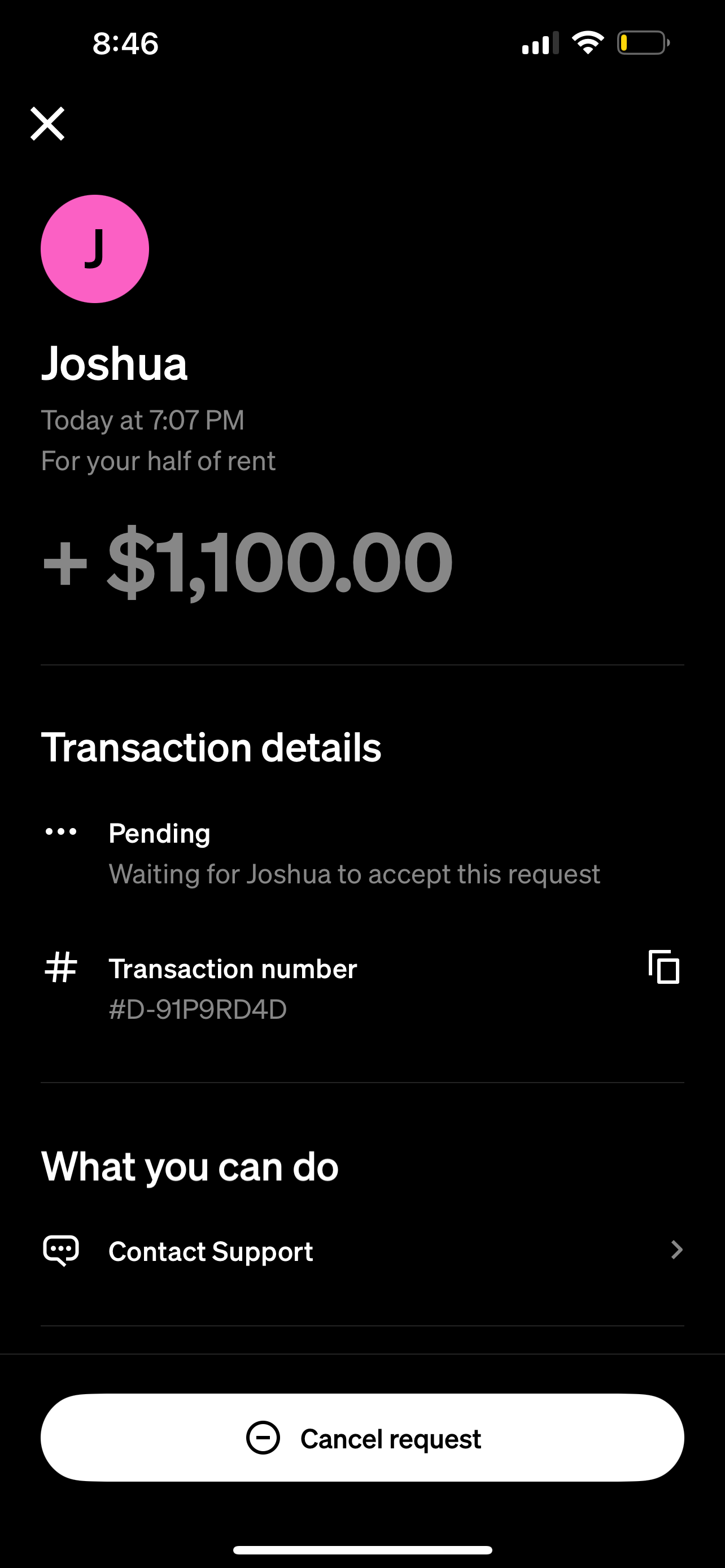This screenshot has height=1568, width=725.
Task: Copy the transaction number
Action: pos(663,967)
